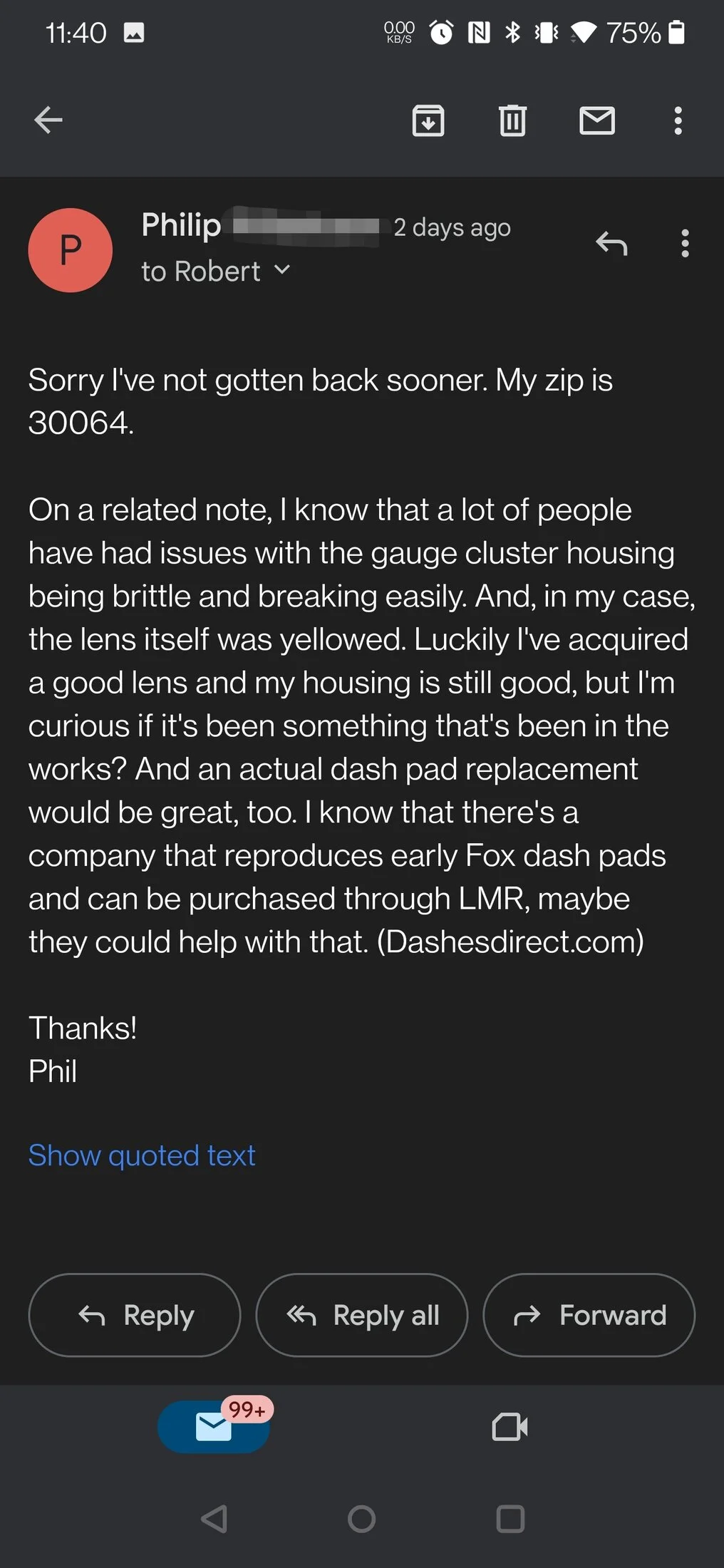Open Philip's sender avatar

[x=70, y=250]
